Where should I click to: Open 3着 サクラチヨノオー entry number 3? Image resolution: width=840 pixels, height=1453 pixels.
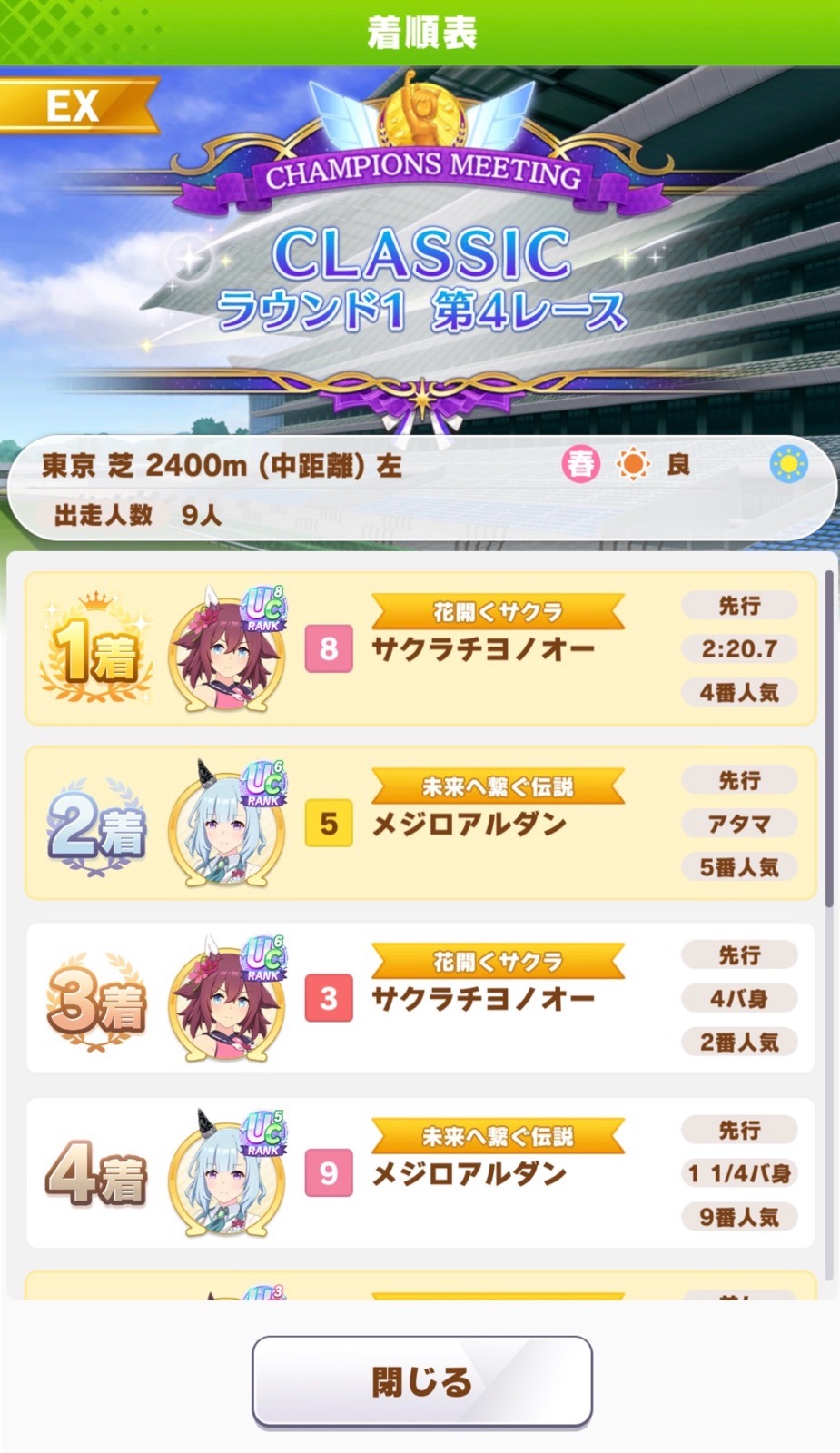[420, 998]
